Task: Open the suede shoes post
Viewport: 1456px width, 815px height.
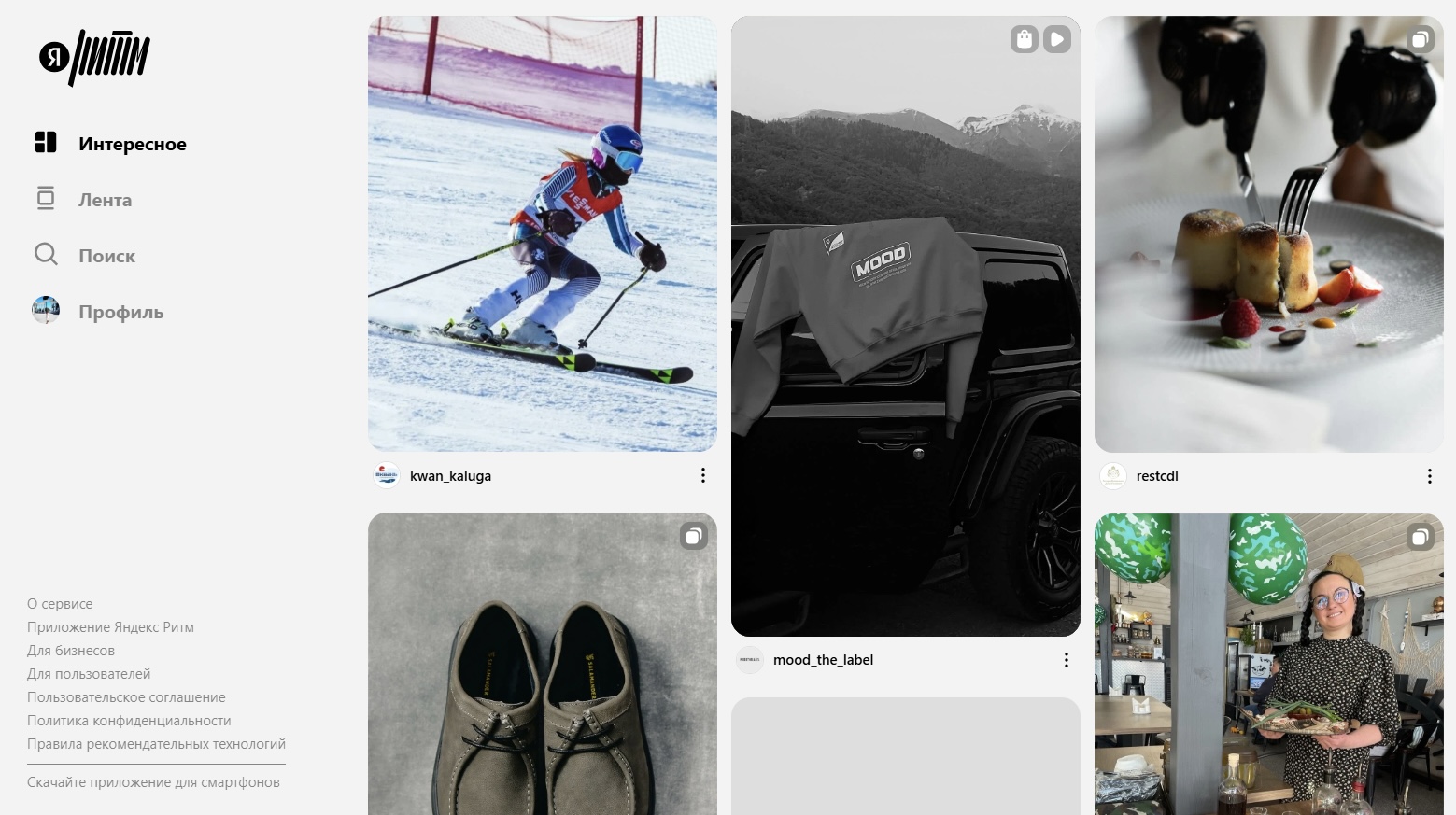Action: tap(542, 672)
